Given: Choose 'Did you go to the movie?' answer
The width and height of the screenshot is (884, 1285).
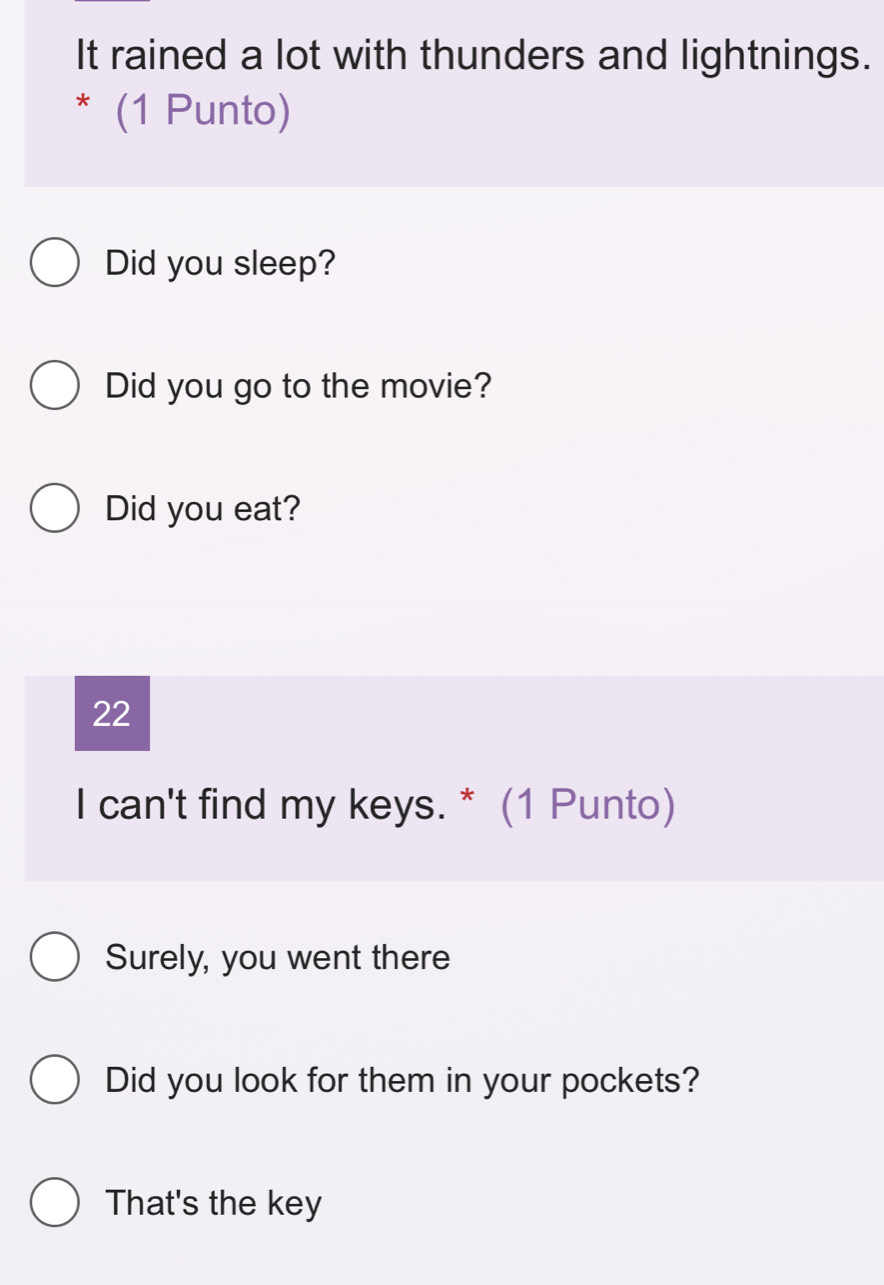Looking at the screenshot, I should [x=55, y=386].
